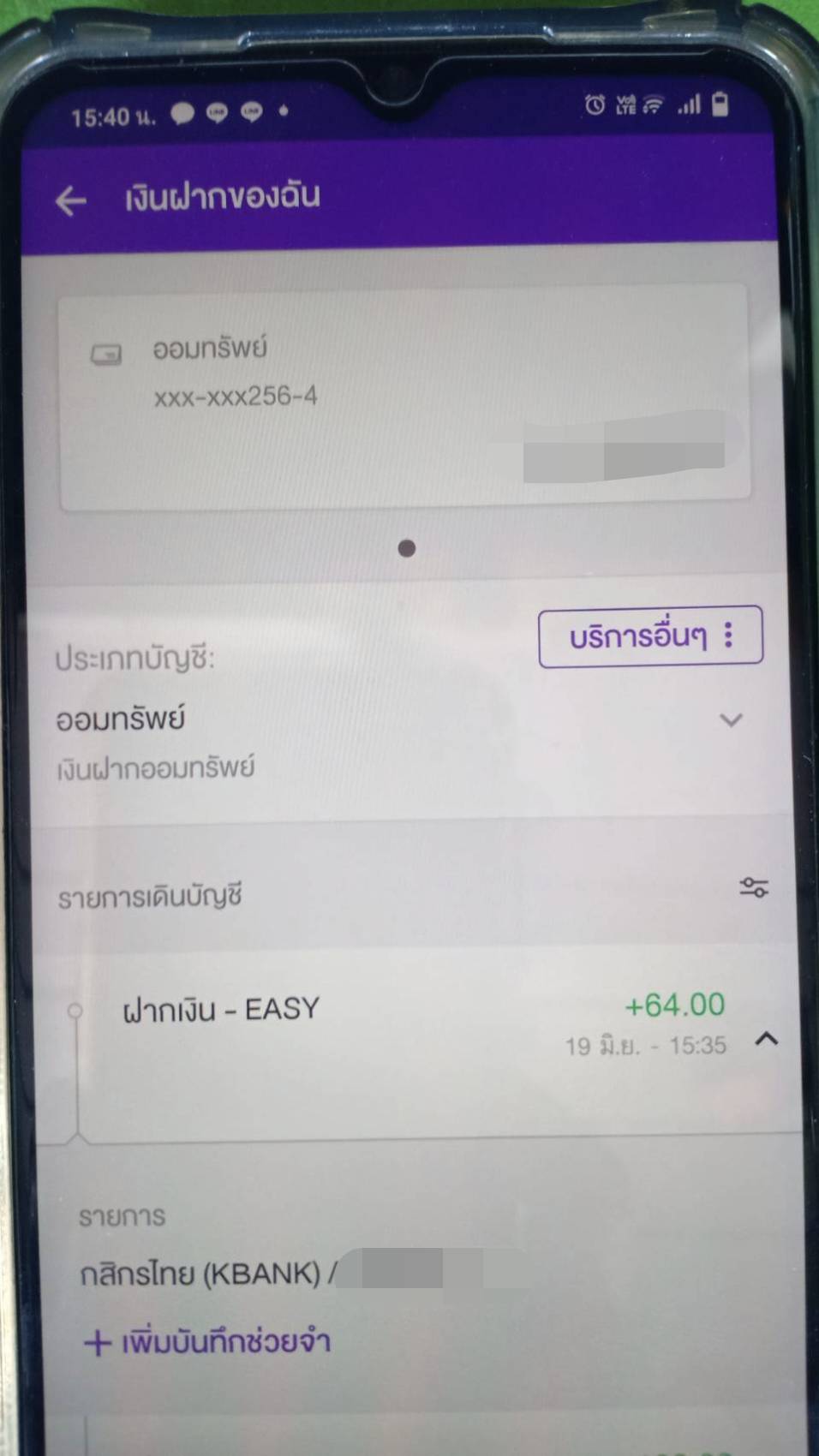Collapse the ฝากเงิน - EASY transaction details
819x1456 pixels.
coord(767,1039)
